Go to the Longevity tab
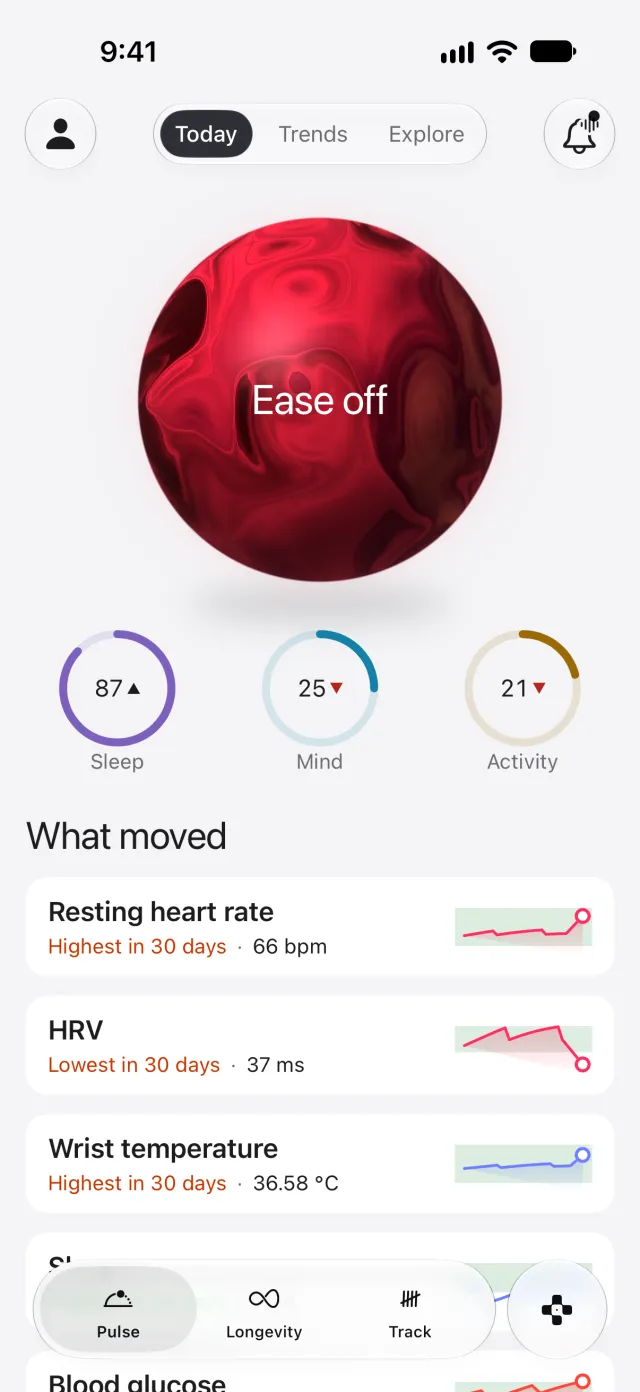The height and width of the screenshot is (1392, 640). pos(264,1312)
